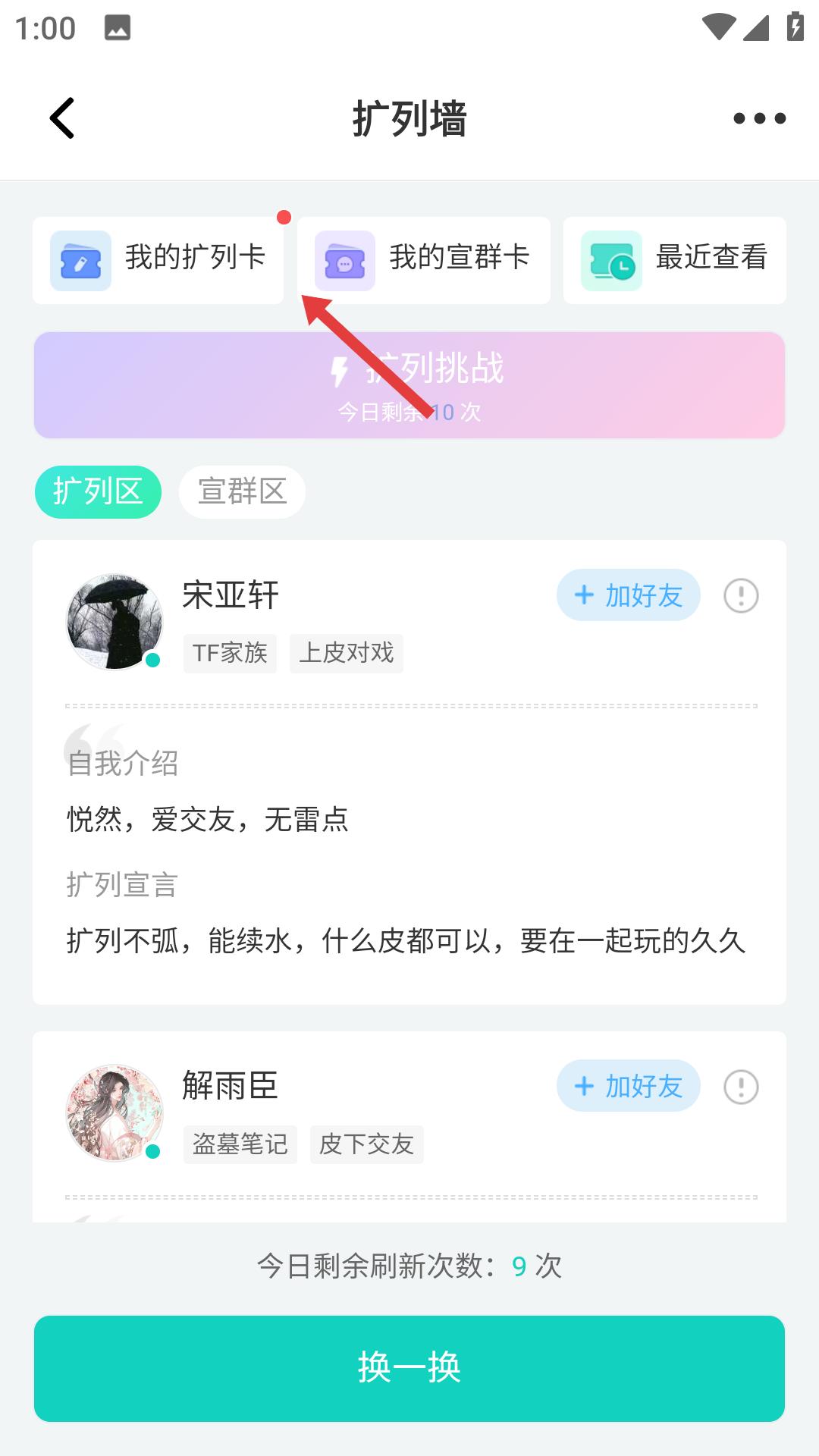The height and width of the screenshot is (1456, 819).
Task: Tap 宋亚轩's profile avatar
Action: tap(114, 620)
